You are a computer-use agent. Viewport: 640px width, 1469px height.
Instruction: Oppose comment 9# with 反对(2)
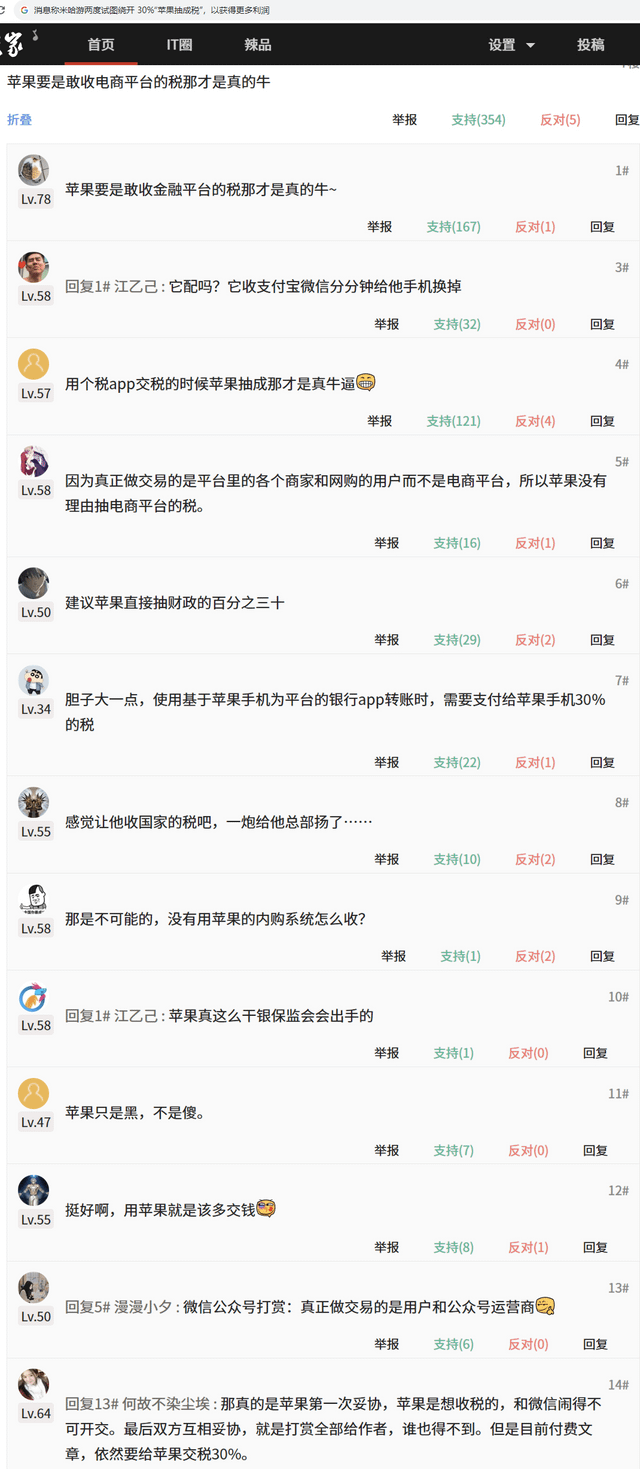[x=535, y=956]
